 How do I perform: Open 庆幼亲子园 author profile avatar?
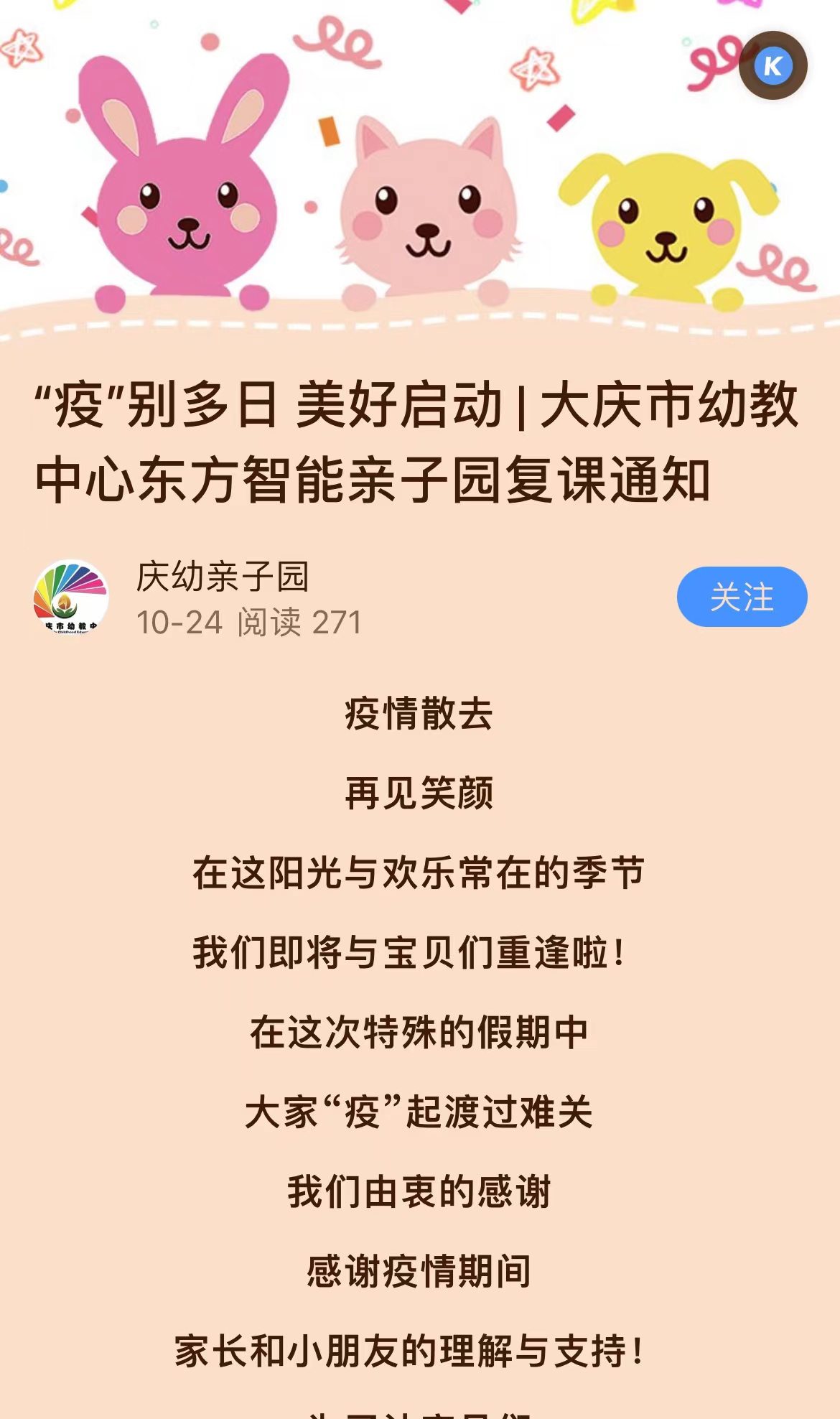click(70, 597)
